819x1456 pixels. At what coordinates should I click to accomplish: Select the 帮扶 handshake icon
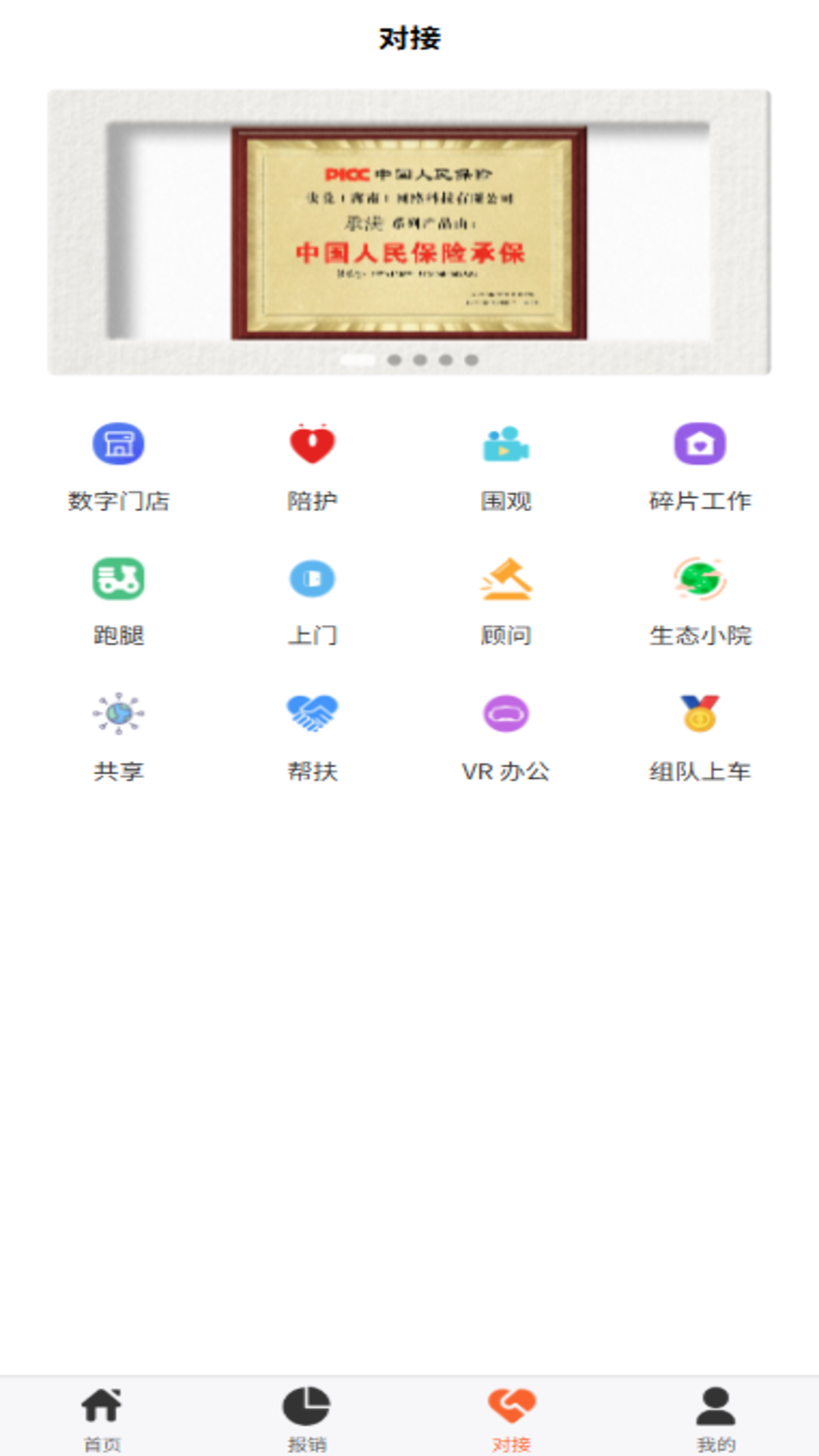click(312, 714)
